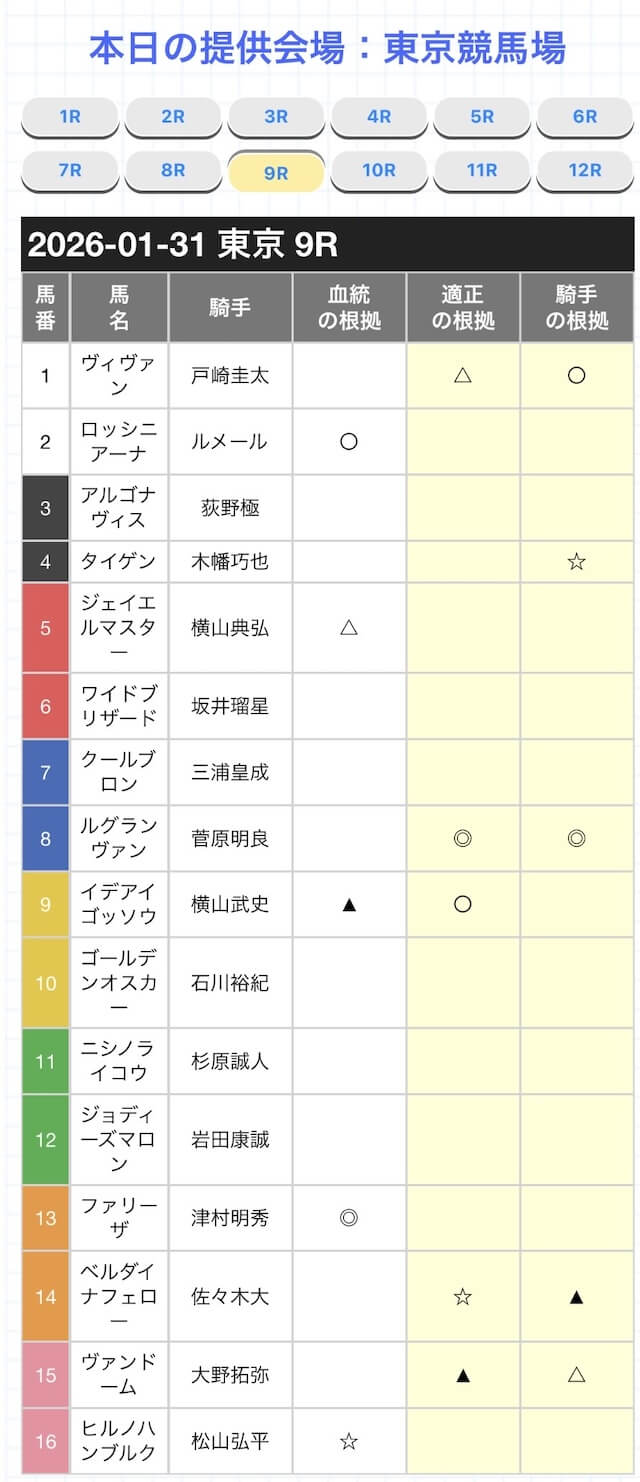The width and height of the screenshot is (640, 1482).
Task: Show the 6R race
Action: tap(585, 117)
